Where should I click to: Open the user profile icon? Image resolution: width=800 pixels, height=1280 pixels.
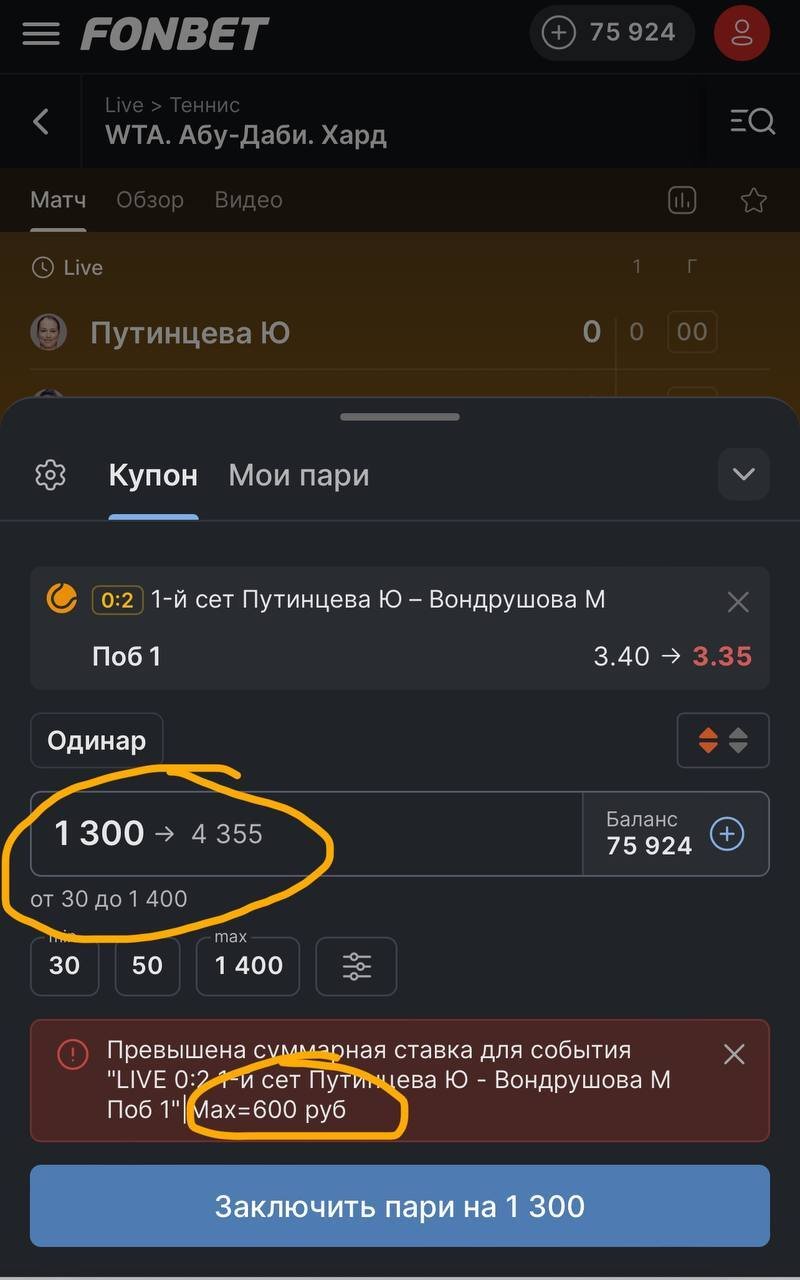point(741,33)
